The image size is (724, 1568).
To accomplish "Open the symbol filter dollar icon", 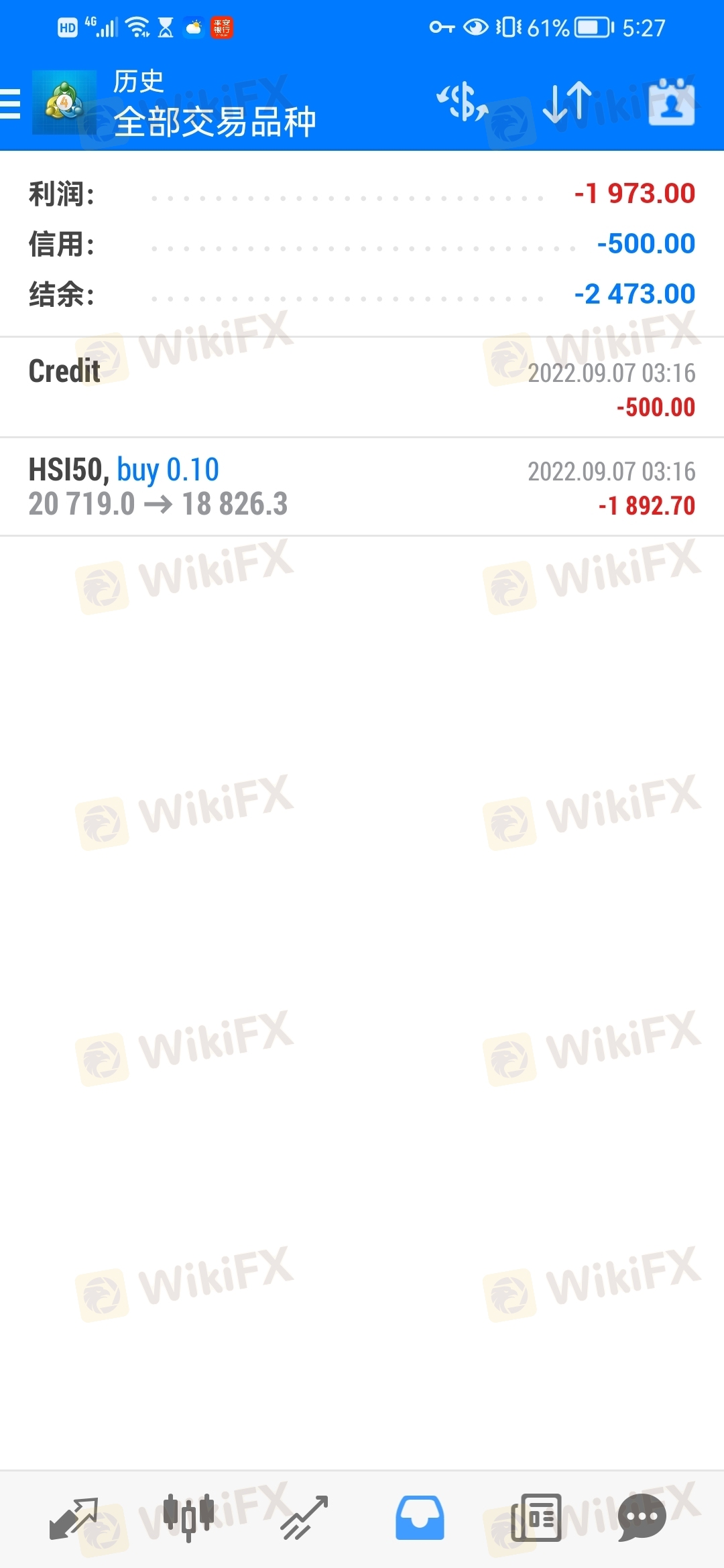I will [463, 103].
